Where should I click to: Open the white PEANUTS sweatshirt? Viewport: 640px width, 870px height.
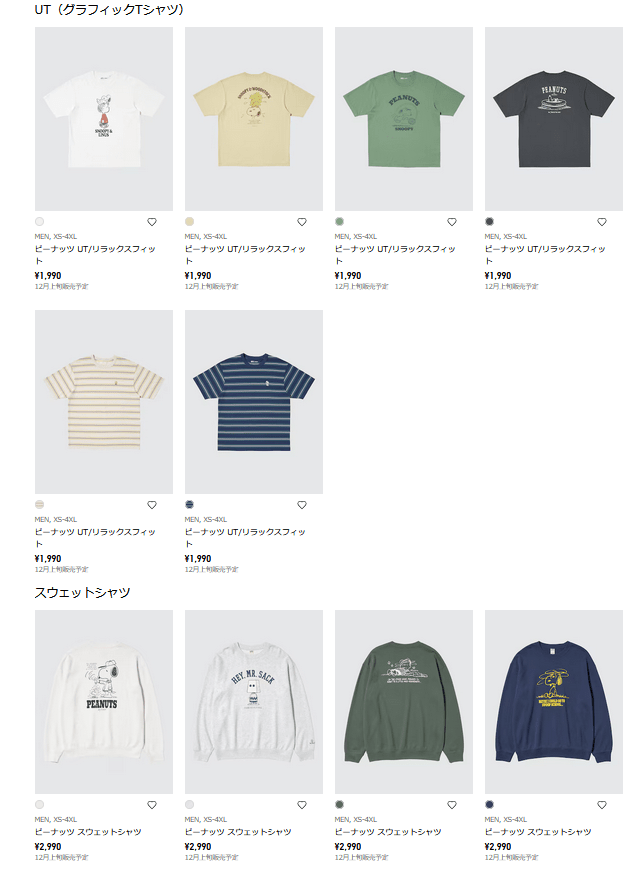(x=103, y=701)
